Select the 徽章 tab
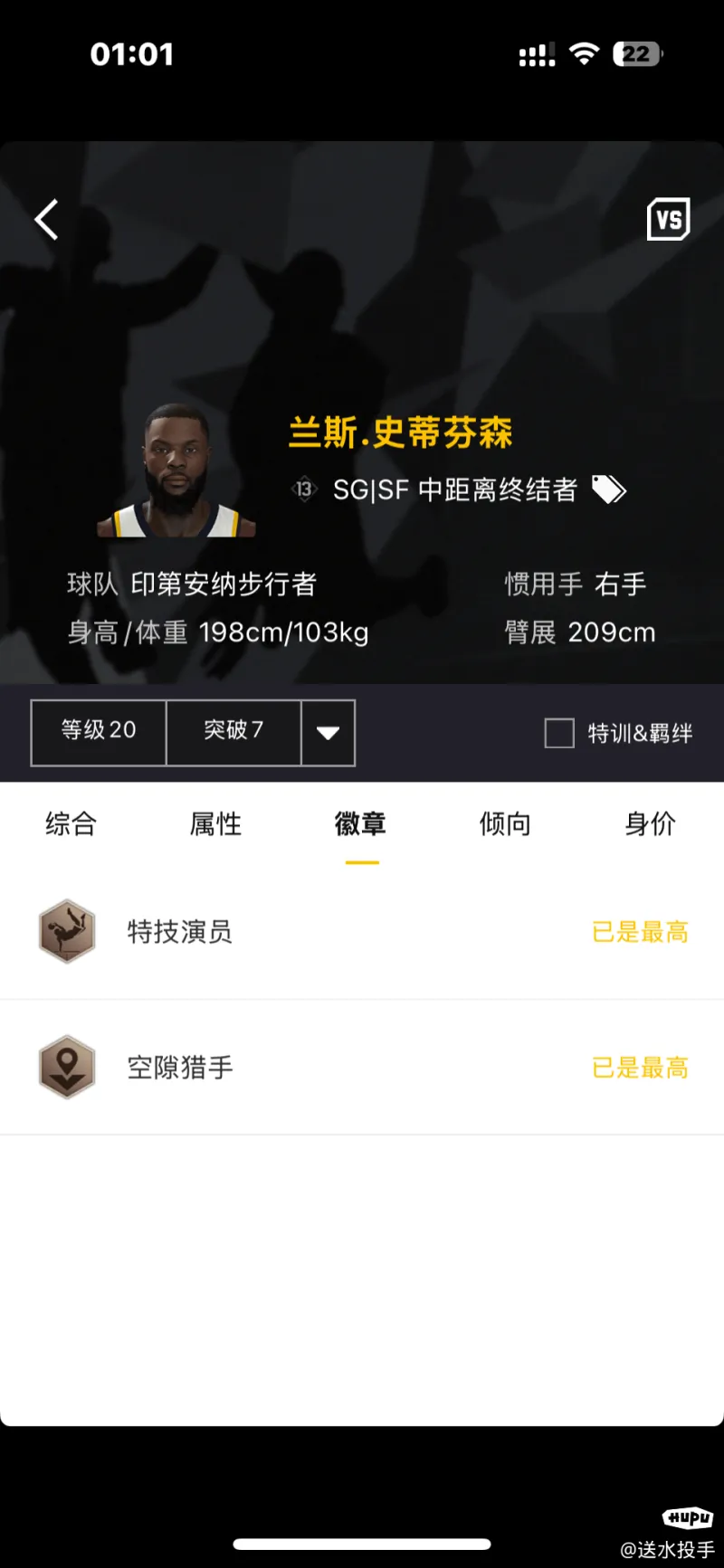724x1568 pixels. 360,824
